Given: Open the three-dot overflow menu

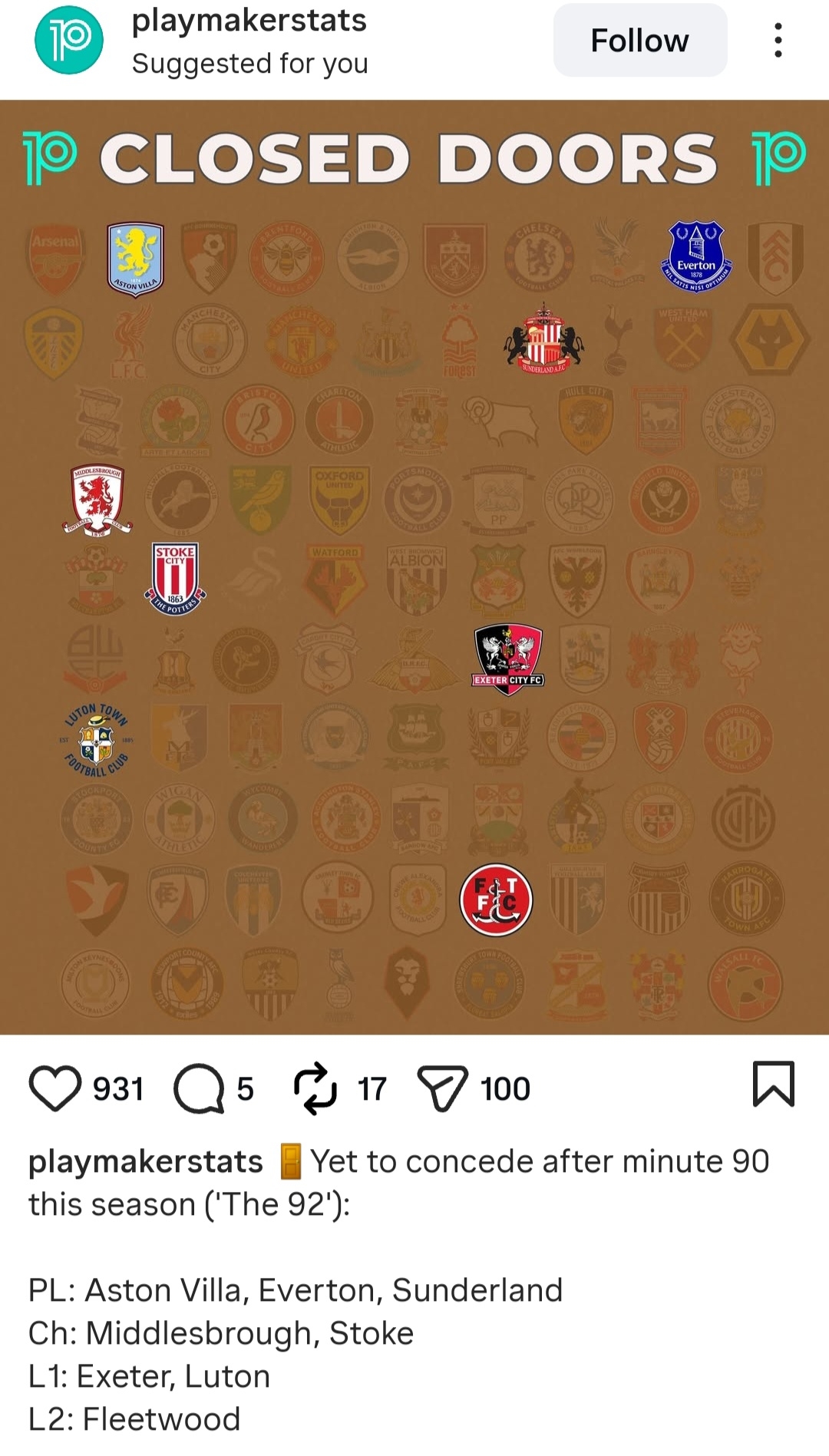Looking at the screenshot, I should click(778, 40).
